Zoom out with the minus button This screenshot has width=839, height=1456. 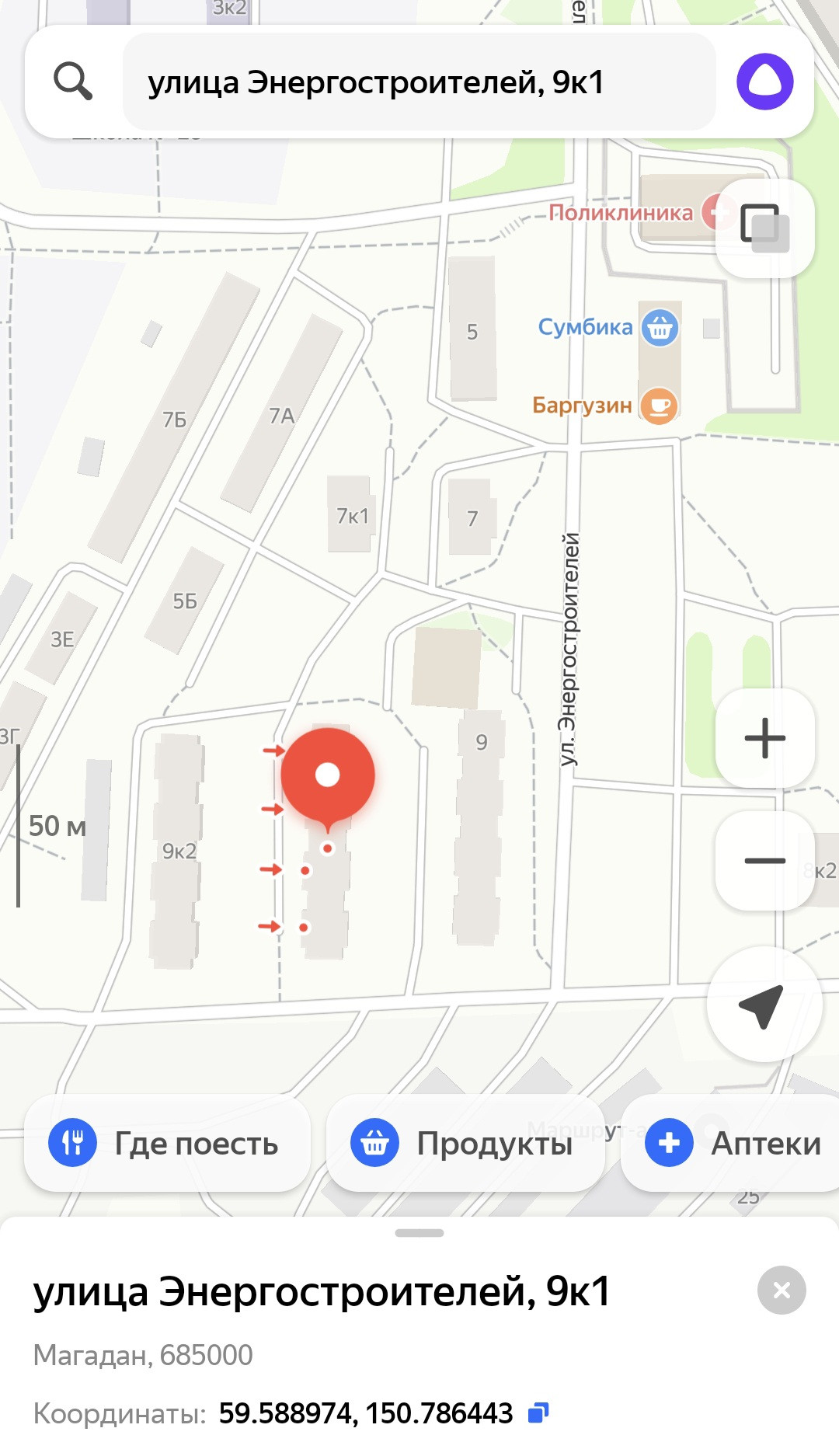tap(765, 861)
